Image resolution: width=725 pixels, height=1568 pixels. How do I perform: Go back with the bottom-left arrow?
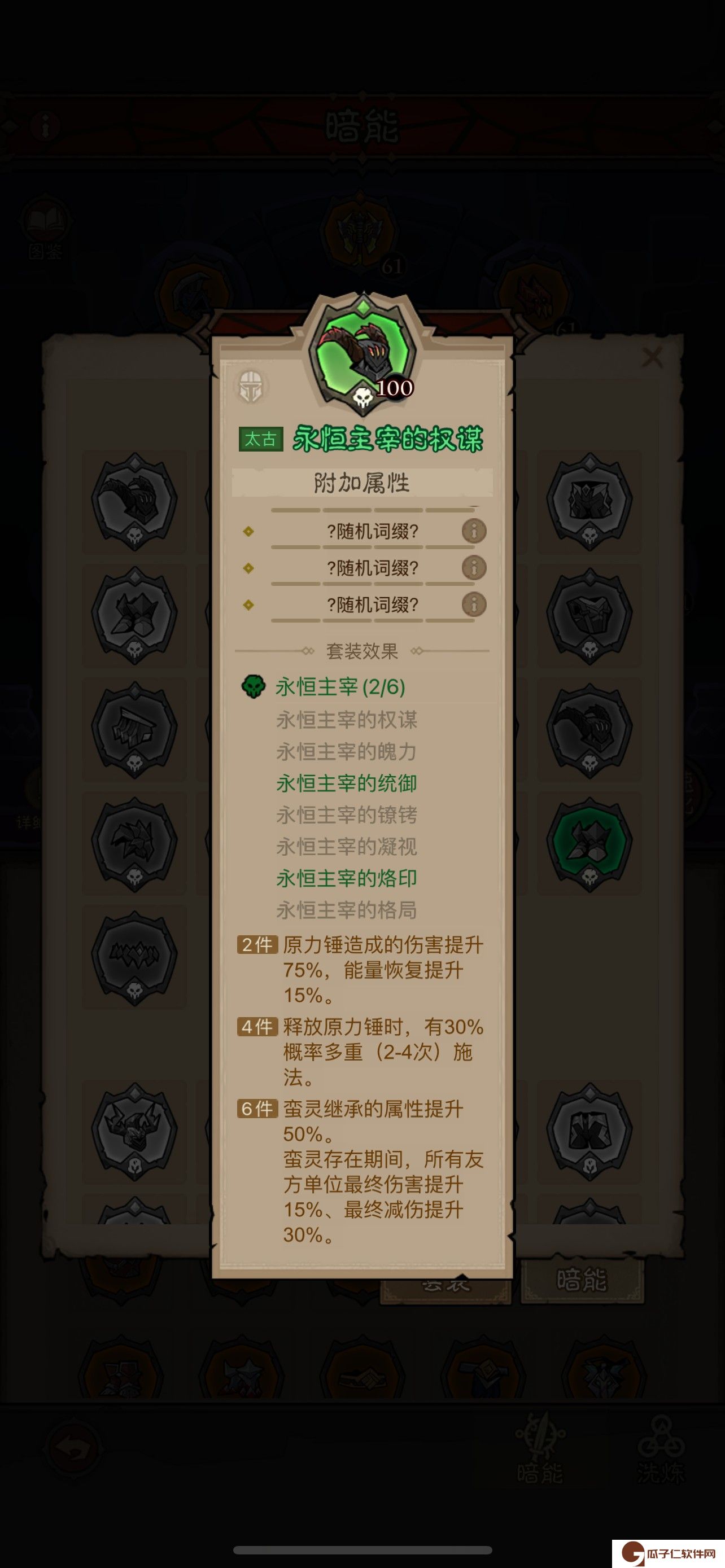[73, 1449]
